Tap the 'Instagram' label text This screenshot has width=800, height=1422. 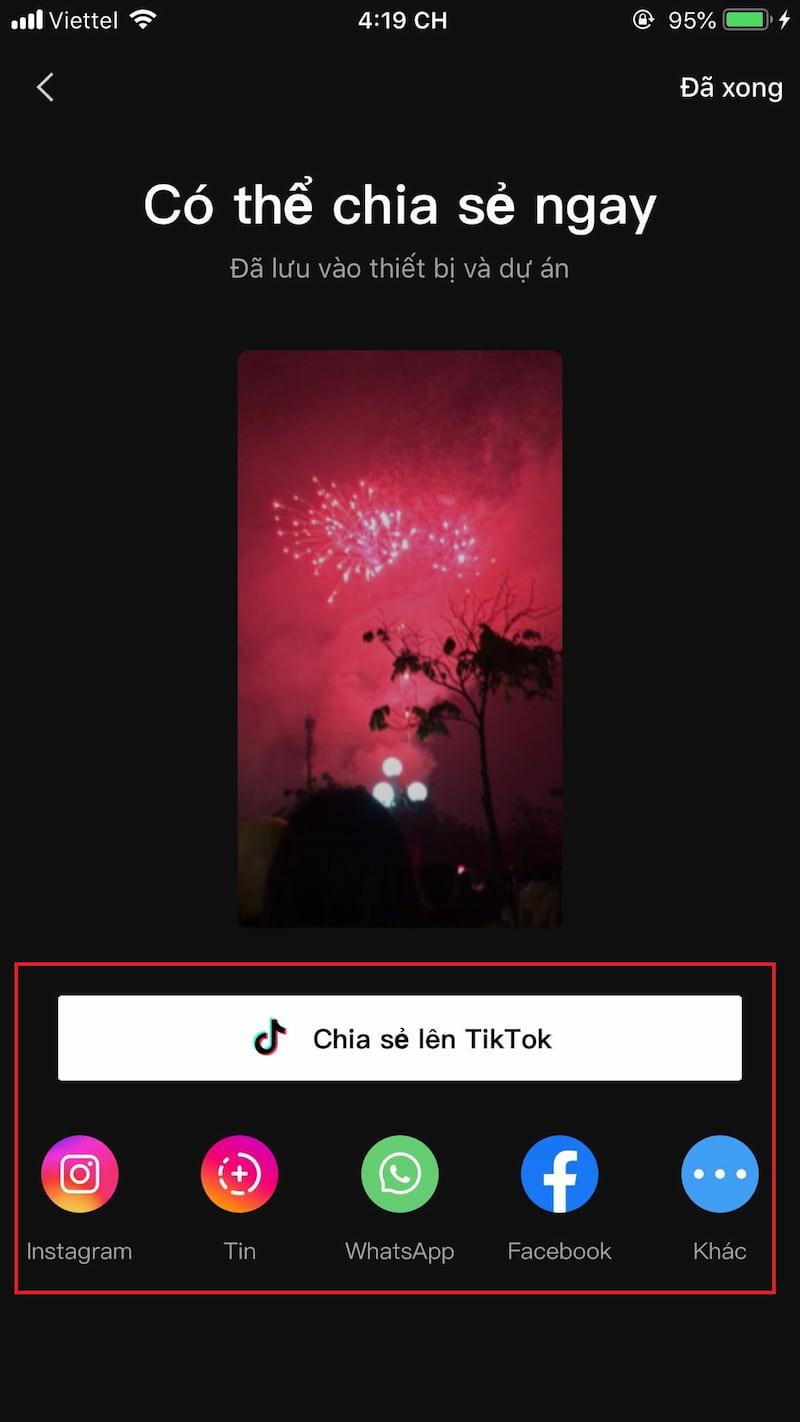pos(79,1250)
